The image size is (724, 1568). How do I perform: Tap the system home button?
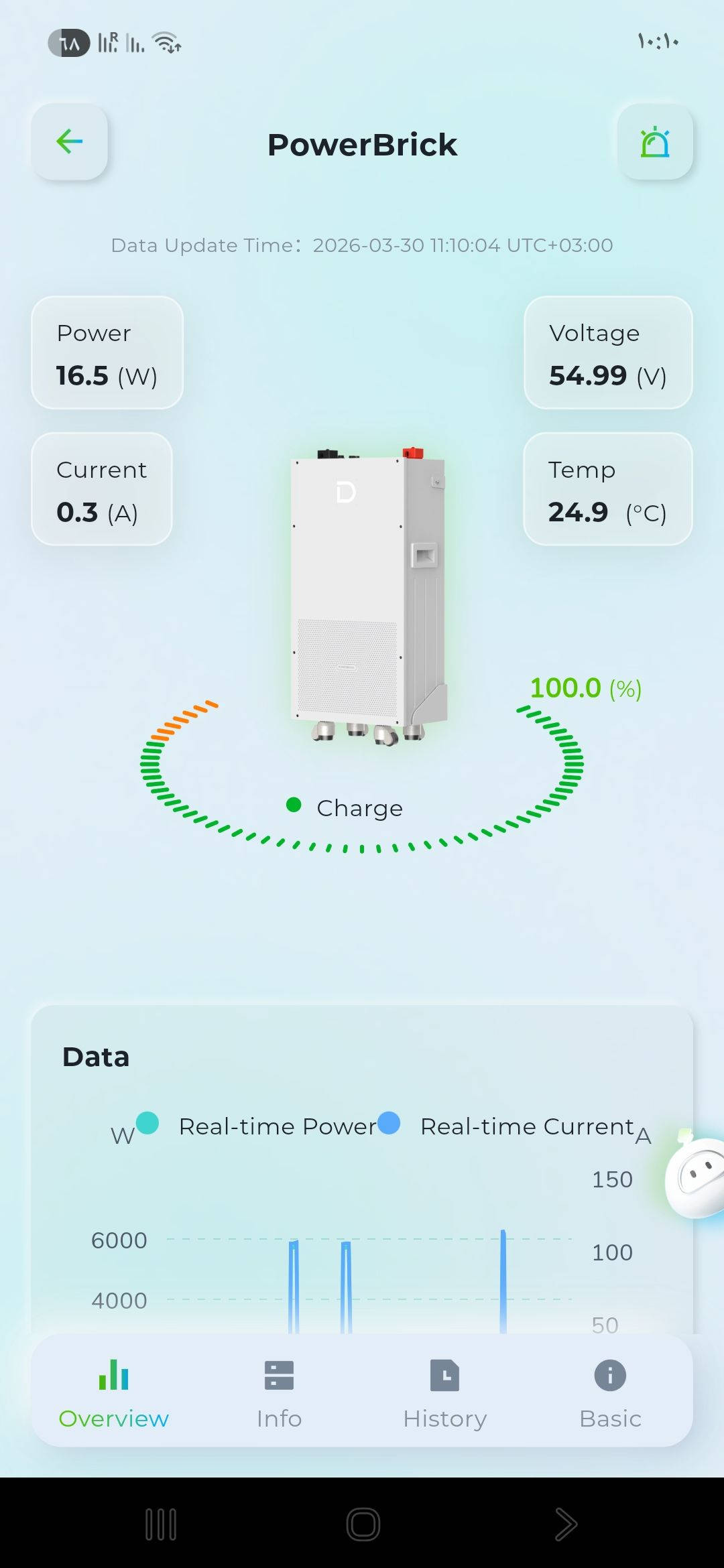coord(363,1524)
